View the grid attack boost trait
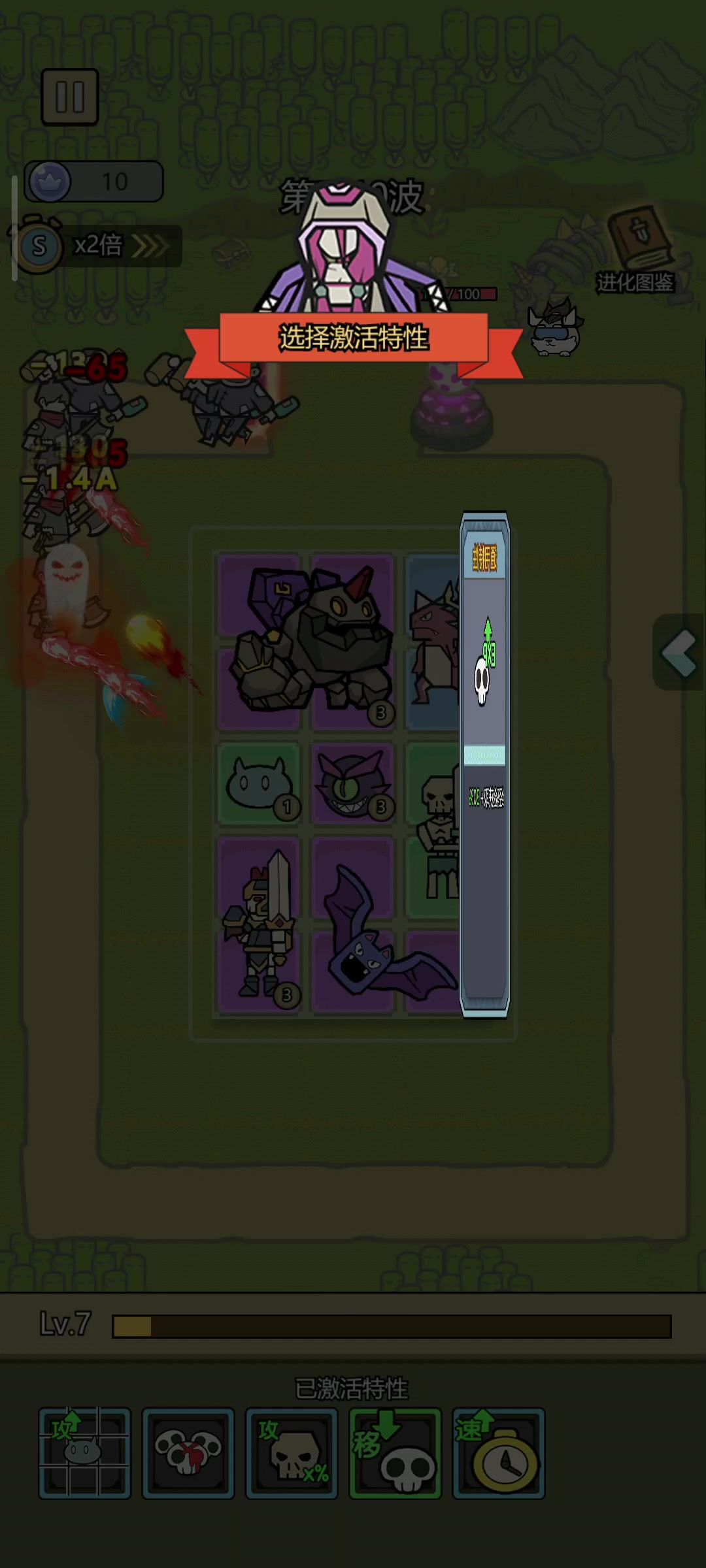Screen dimensions: 706x1568 (85, 1454)
